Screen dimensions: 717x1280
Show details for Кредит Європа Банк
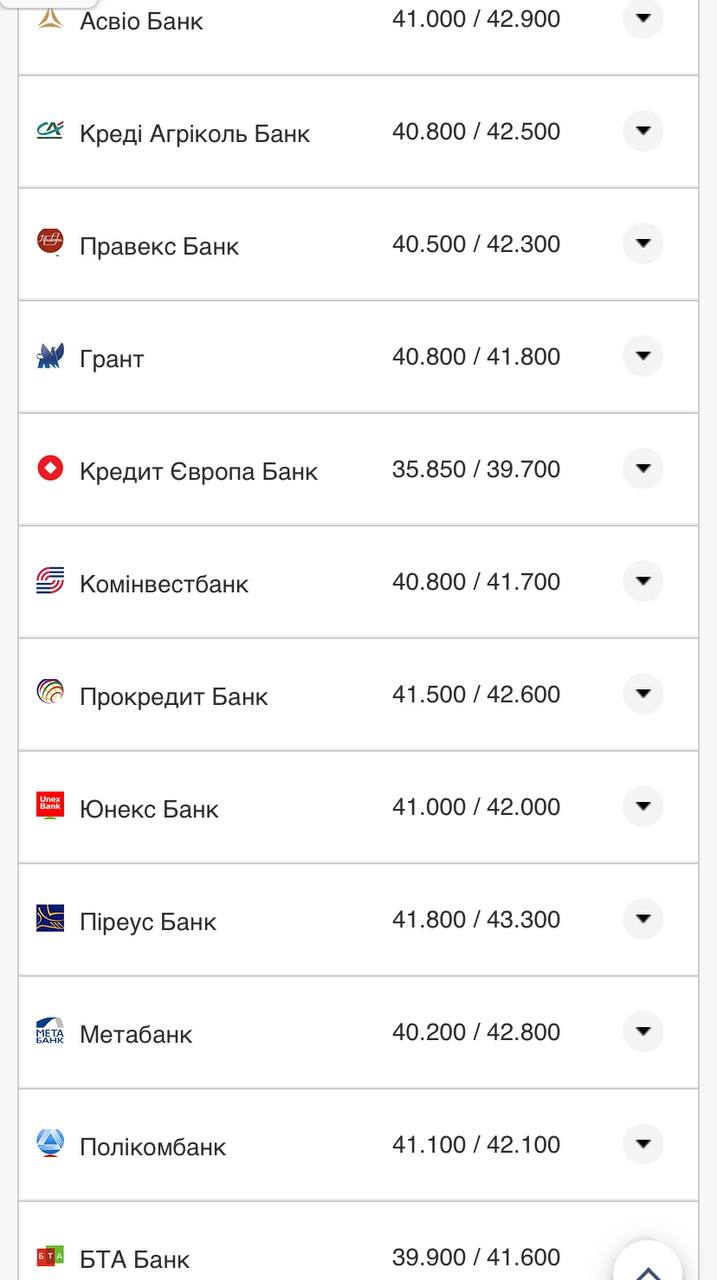(x=643, y=469)
